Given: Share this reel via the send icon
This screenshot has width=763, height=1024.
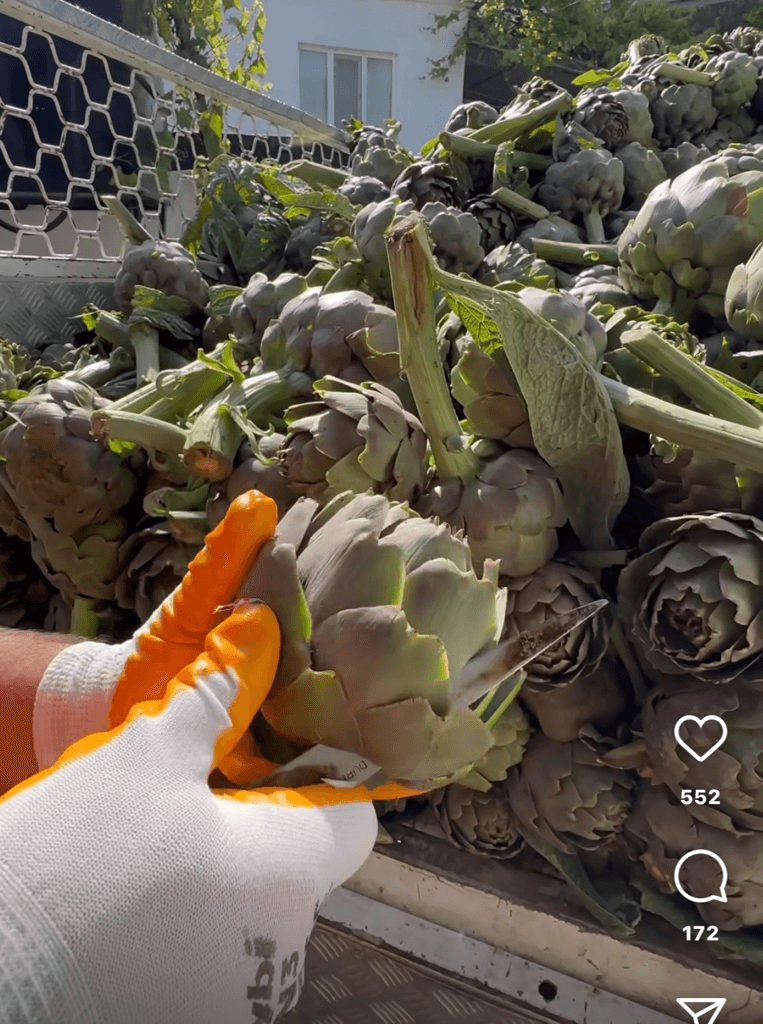Looking at the screenshot, I should coord(701,1010).
